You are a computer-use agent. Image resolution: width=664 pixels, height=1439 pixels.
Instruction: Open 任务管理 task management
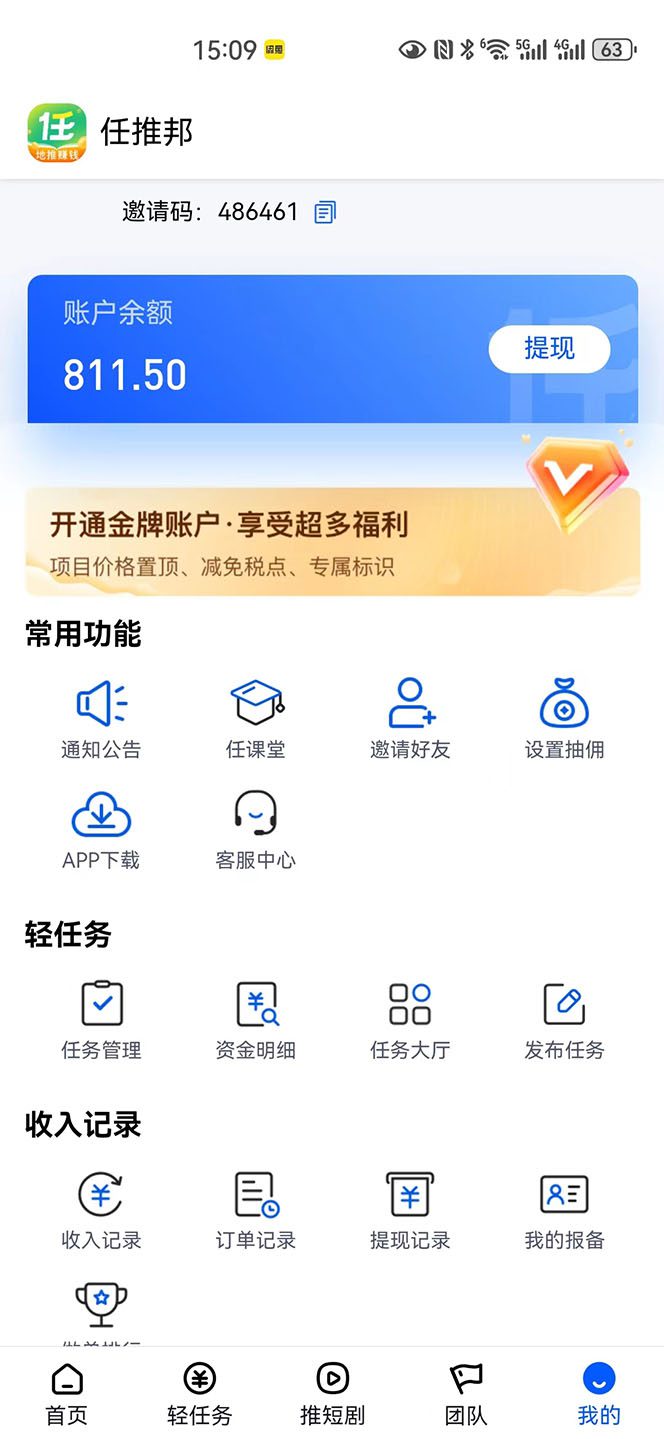(101, 1019)
